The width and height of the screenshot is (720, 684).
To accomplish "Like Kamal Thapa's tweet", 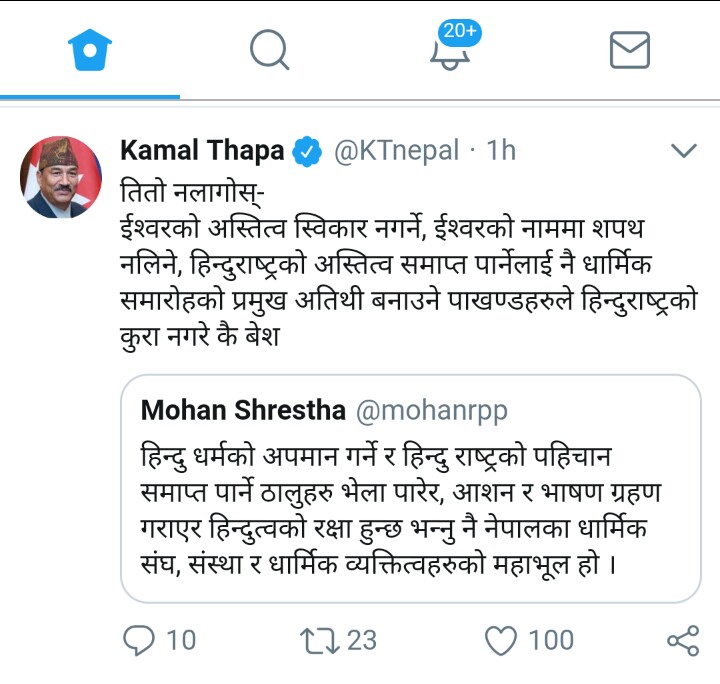I will point(500,640).
